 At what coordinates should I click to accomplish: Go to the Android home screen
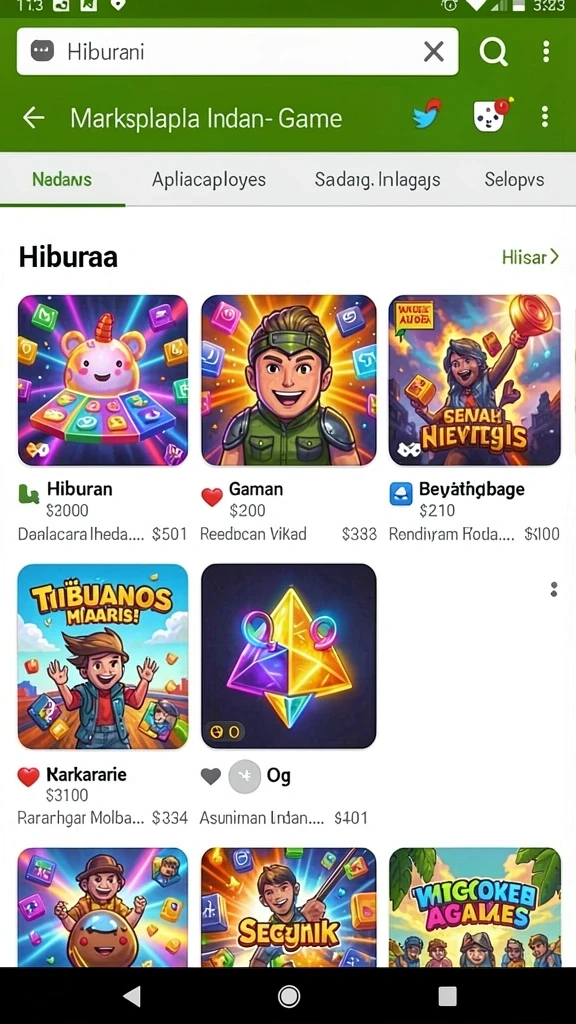[289, 996]
